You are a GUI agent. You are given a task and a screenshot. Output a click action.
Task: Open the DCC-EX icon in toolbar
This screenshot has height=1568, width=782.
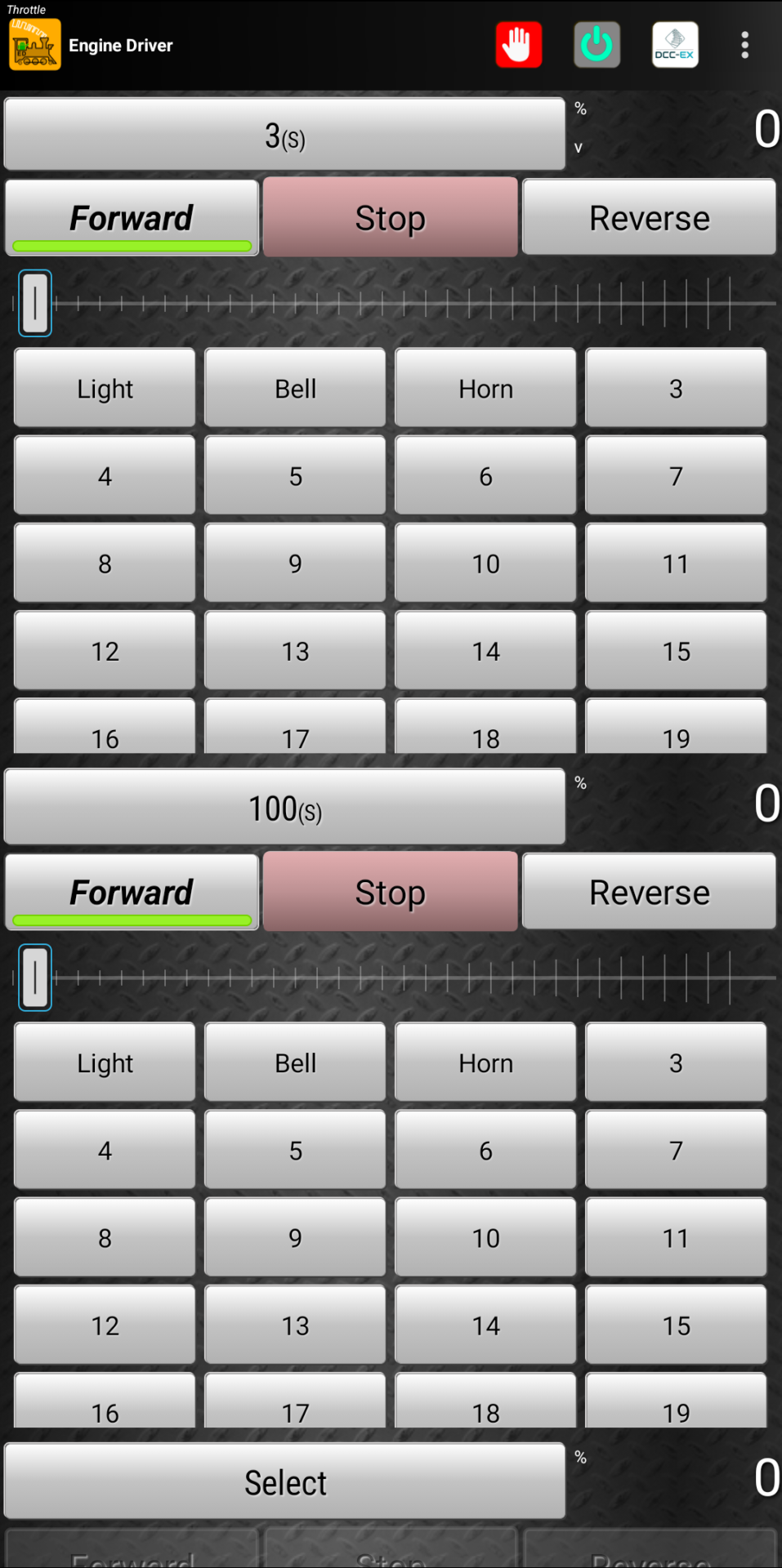pos(675,45)
